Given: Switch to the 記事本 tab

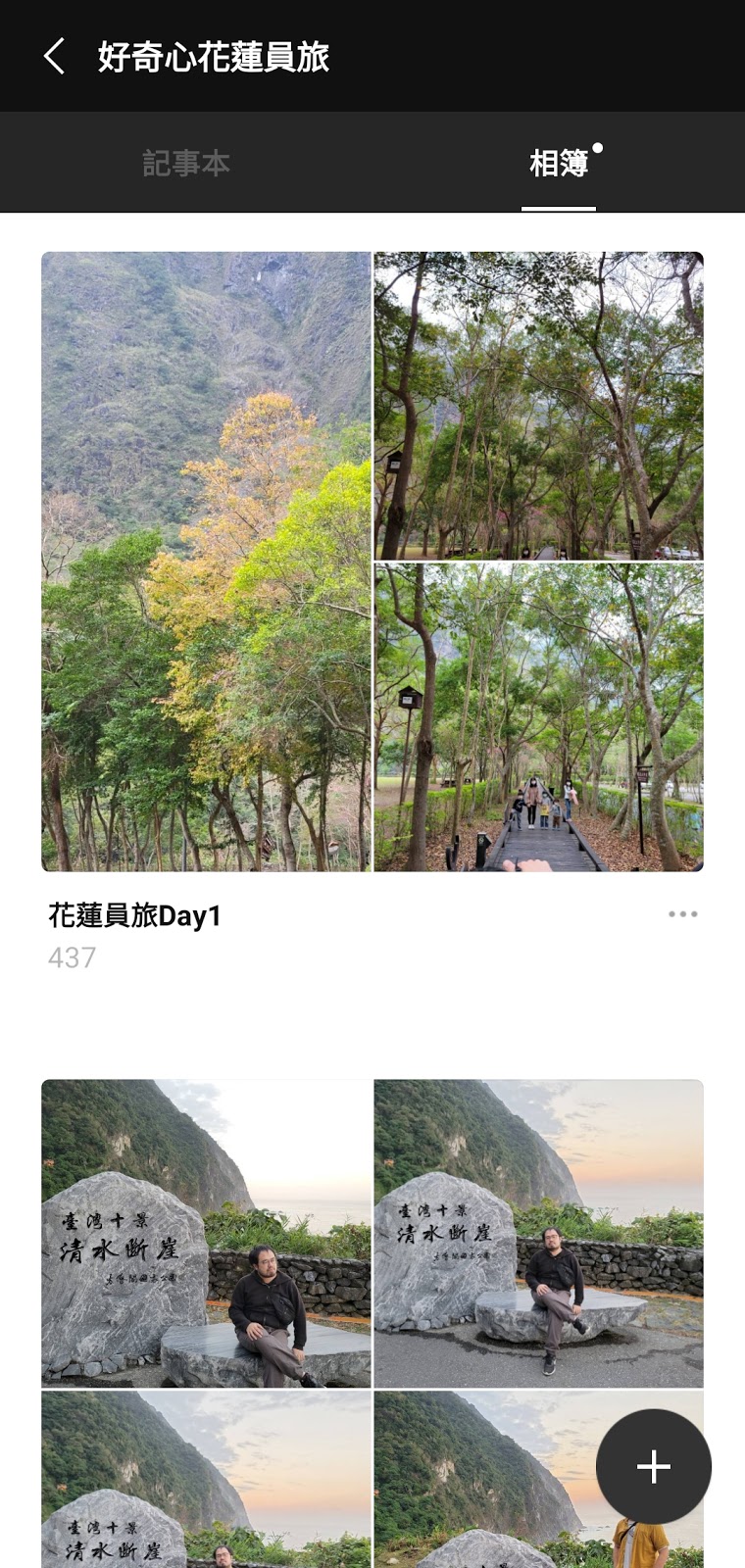Looking at the screenshot, I should pyautogui.click(x=186, y=163).
